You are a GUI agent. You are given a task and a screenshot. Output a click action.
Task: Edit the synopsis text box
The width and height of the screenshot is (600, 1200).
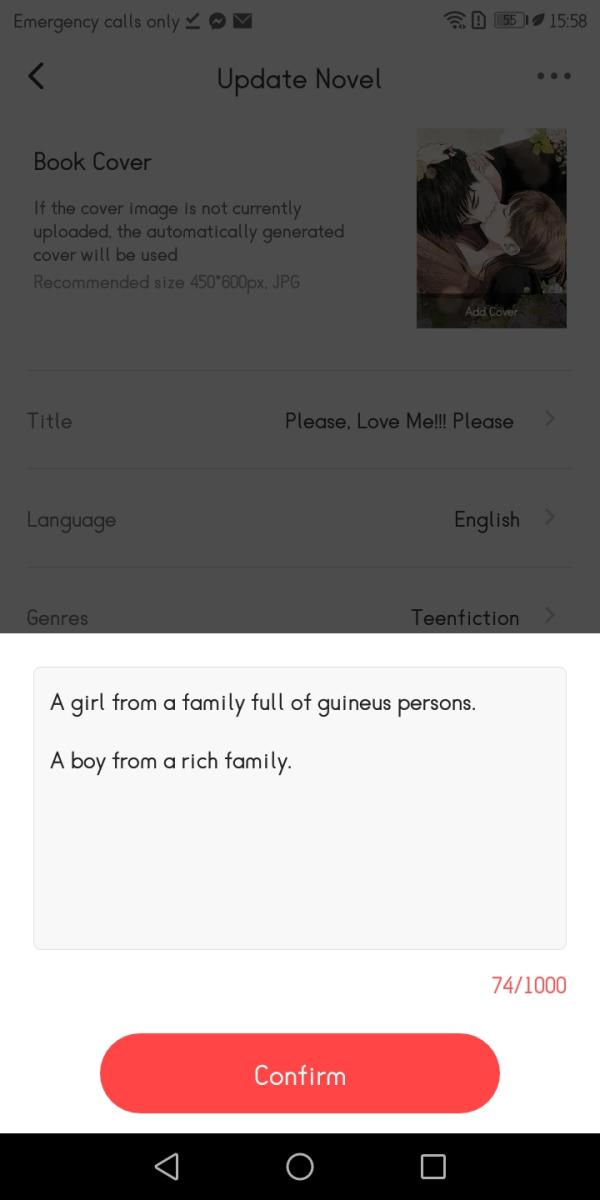click(x=300, y=808)
